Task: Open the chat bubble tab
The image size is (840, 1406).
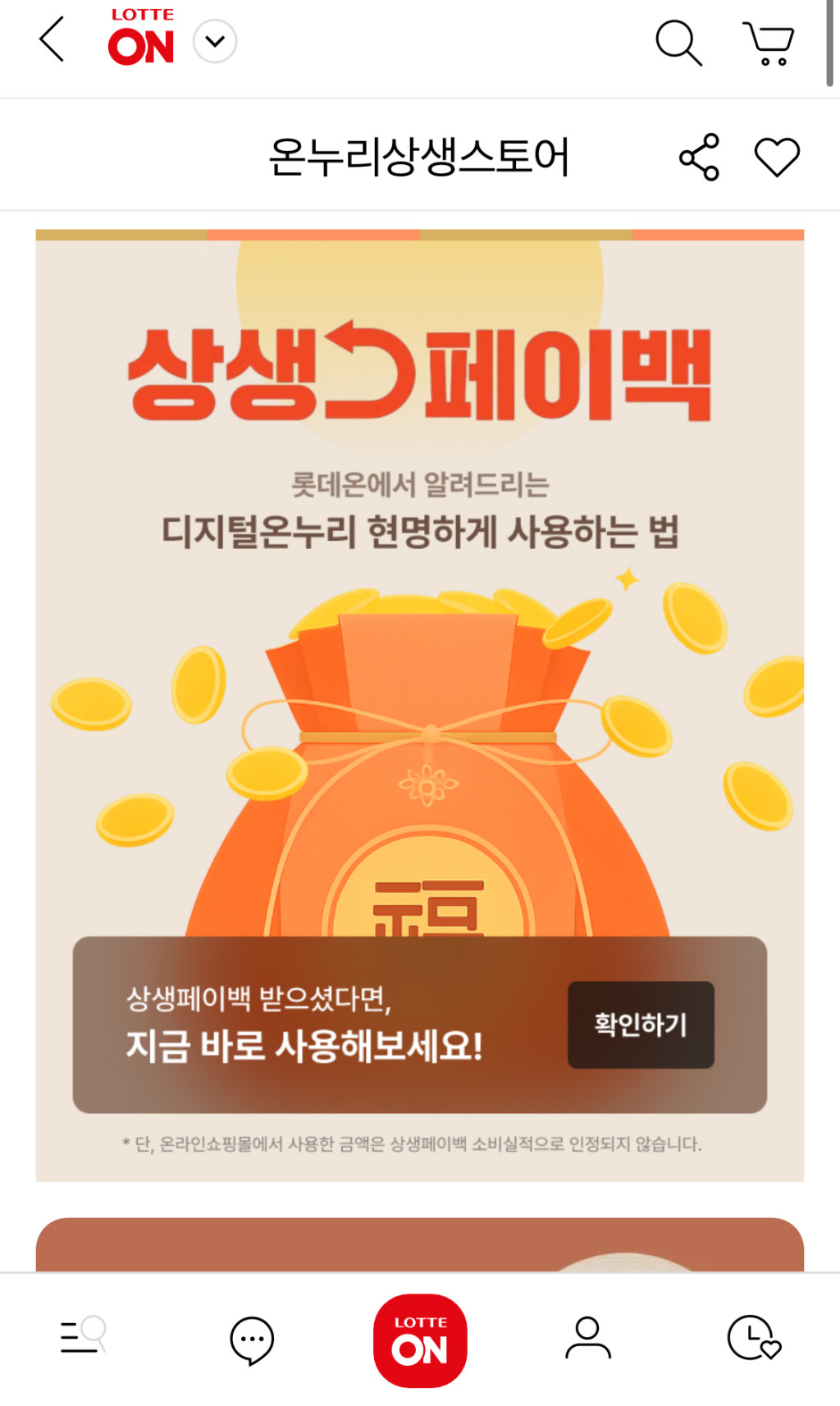Action: click(x=252, y=1340)
